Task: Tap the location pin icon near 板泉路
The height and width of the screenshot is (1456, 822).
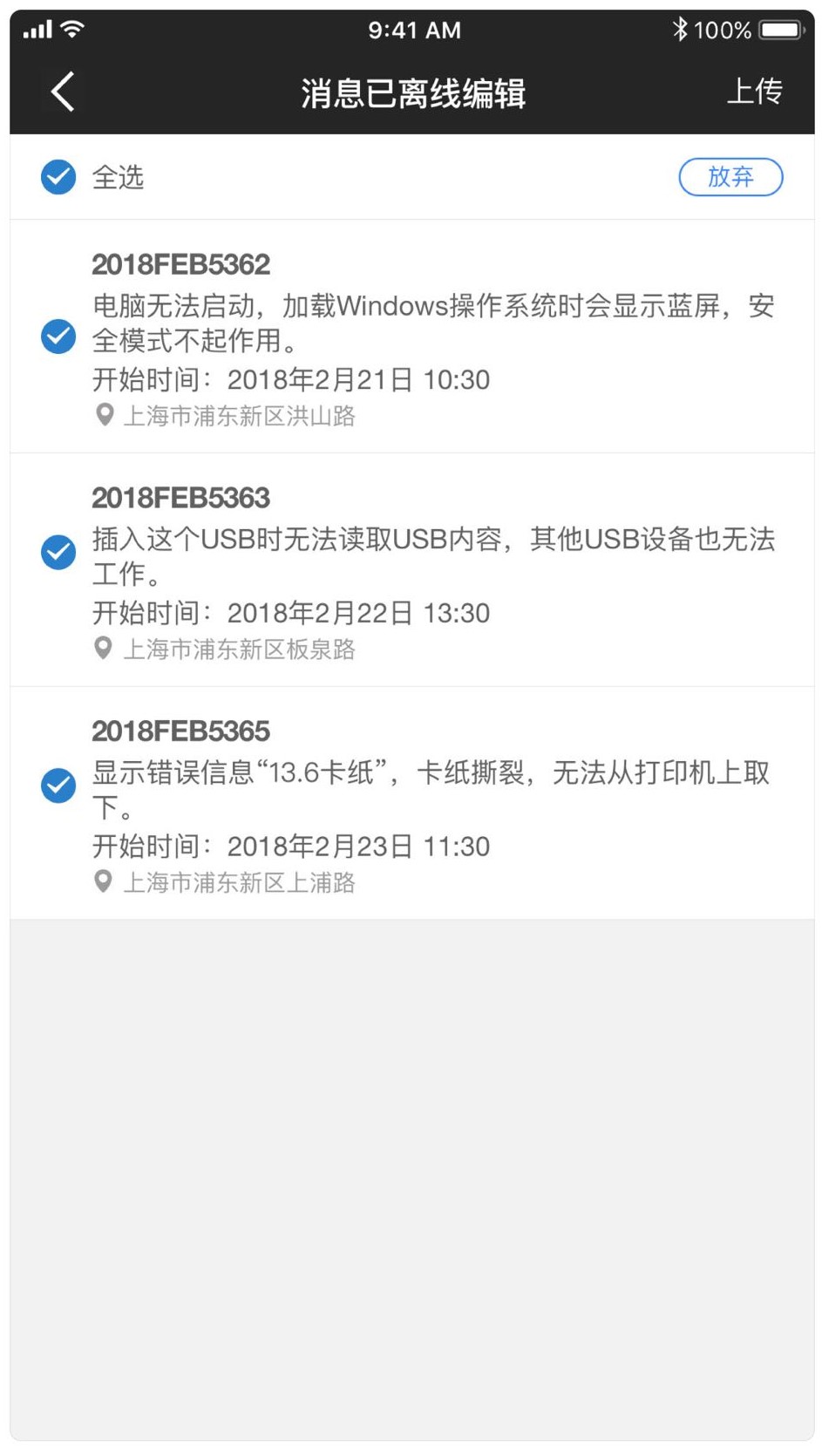Action: click(105, 649)
